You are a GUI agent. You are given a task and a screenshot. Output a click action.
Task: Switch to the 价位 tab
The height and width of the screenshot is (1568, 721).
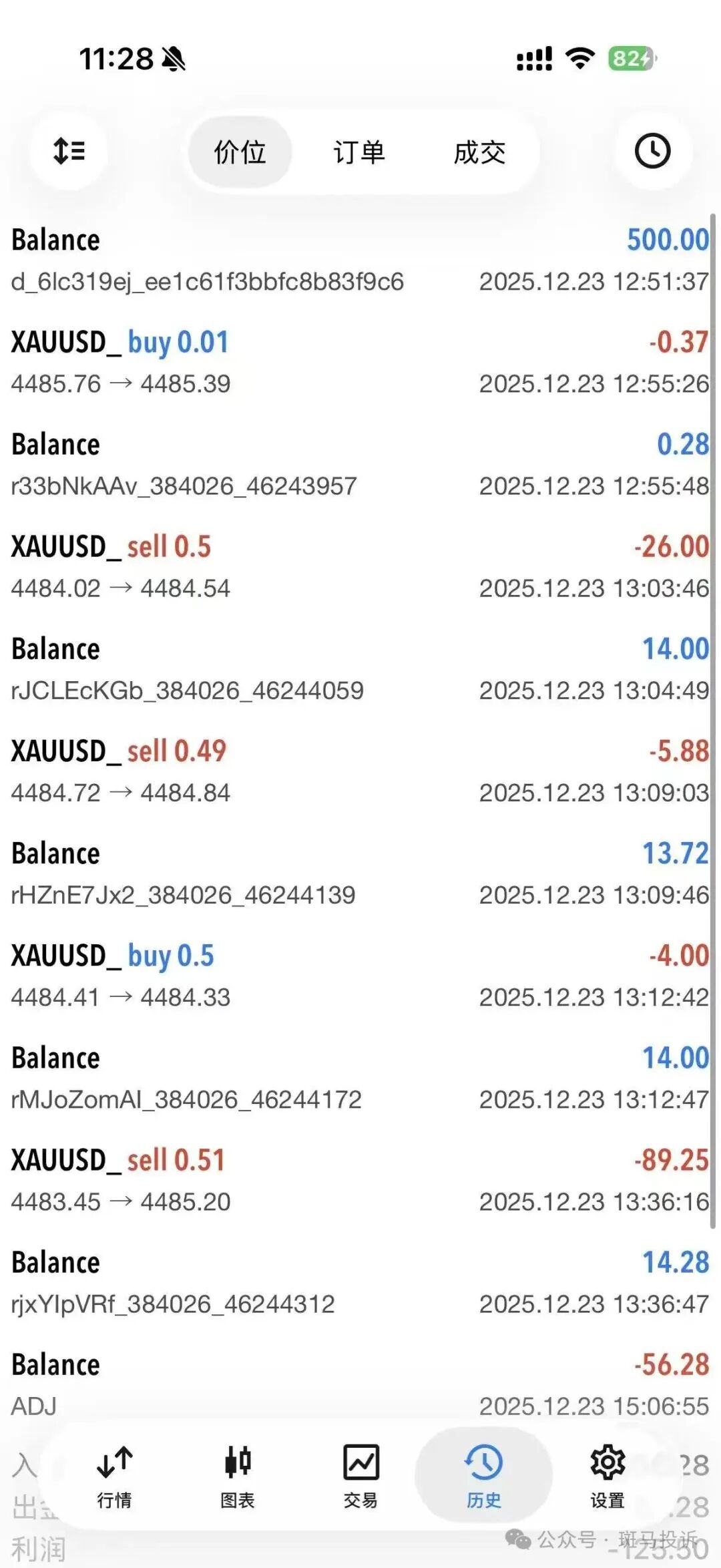(x=240, y=152)
